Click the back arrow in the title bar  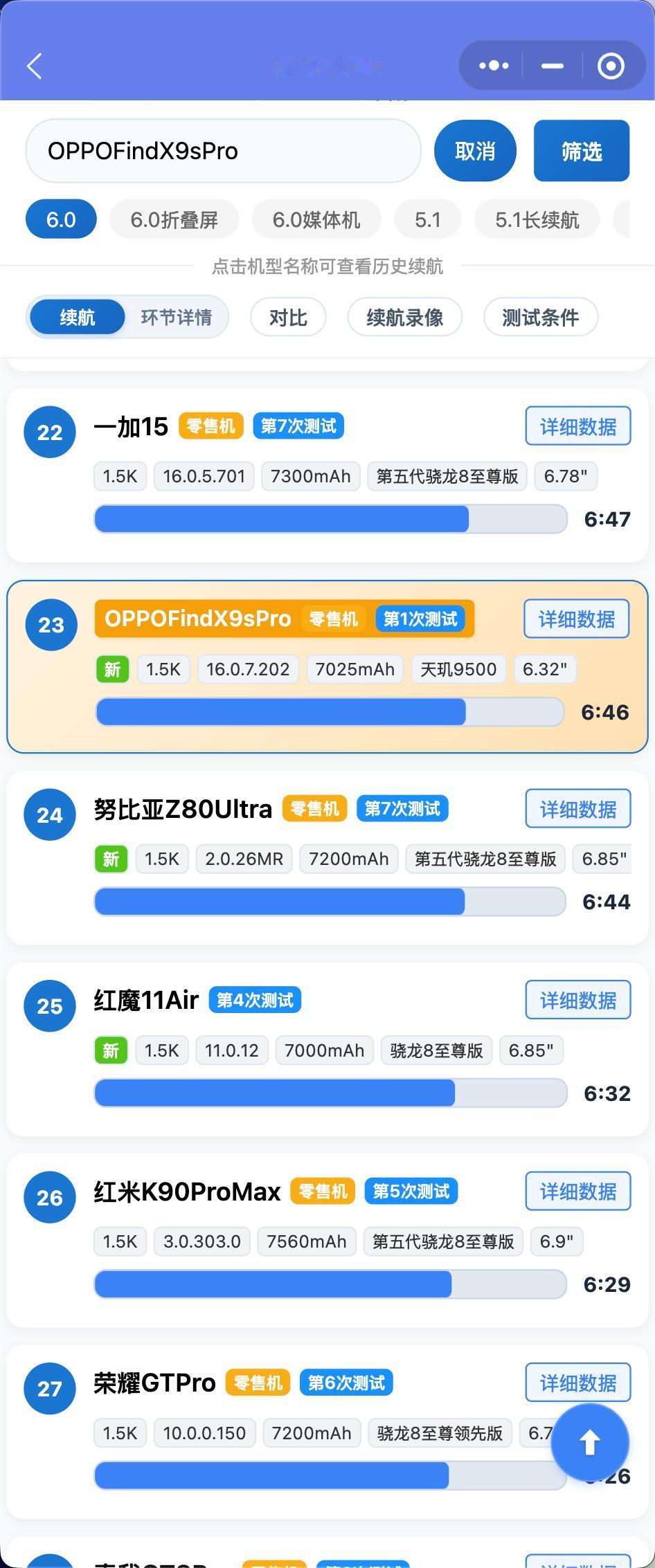pos(34,66)
